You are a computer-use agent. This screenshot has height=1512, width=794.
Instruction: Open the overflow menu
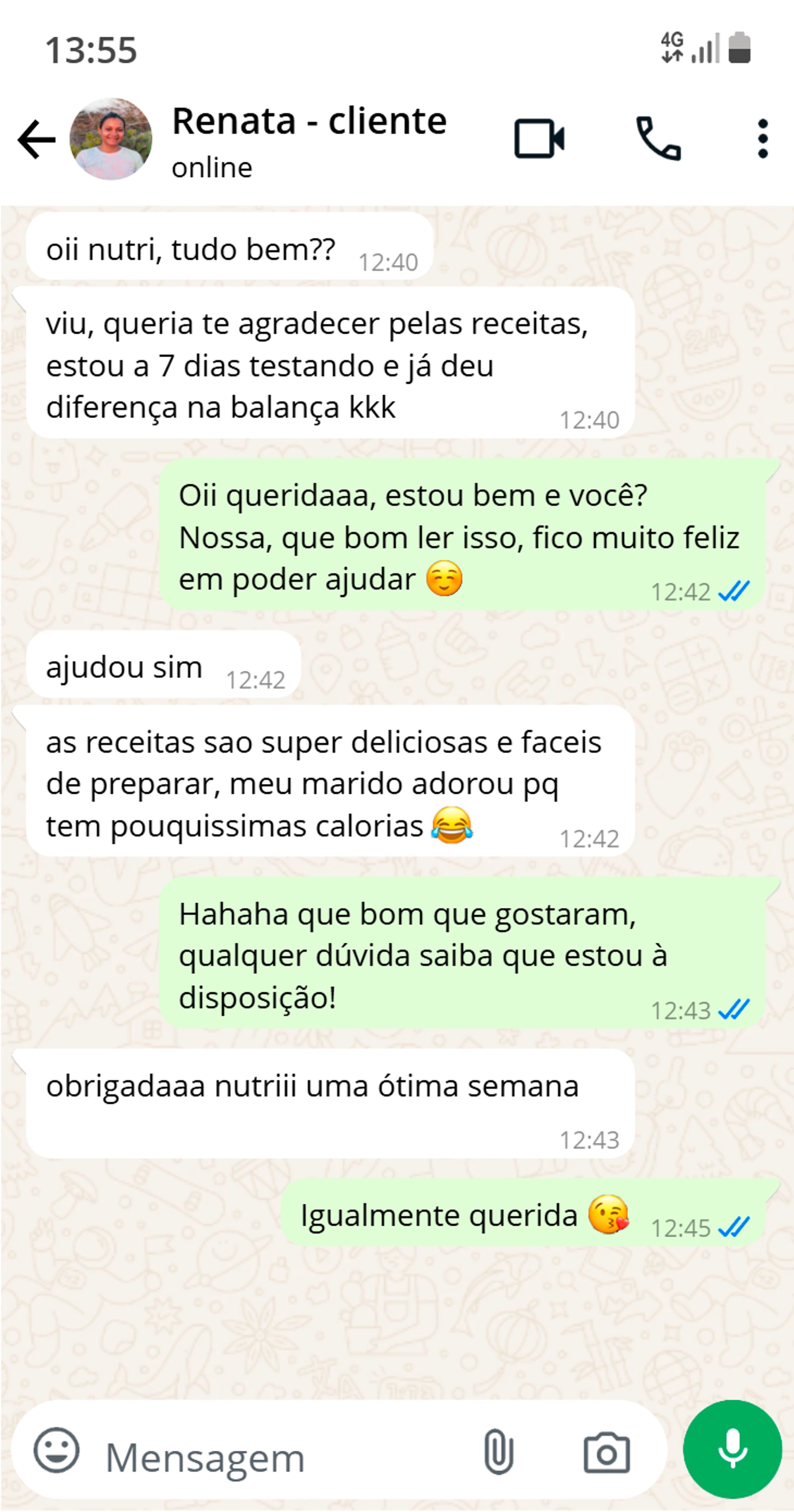pyautogui.click(x=762, y=139)
